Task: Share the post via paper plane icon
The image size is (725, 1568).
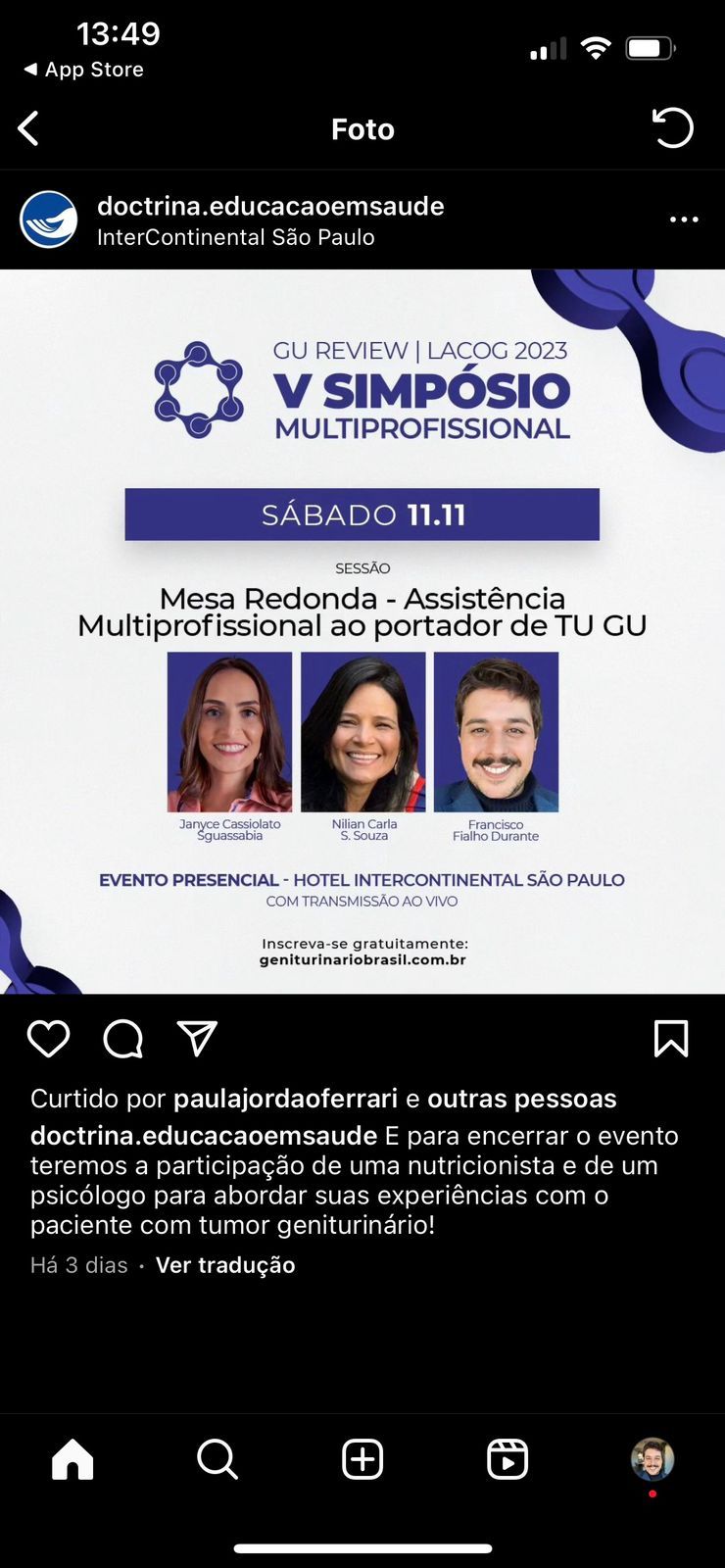Action: click(197, 1039)
